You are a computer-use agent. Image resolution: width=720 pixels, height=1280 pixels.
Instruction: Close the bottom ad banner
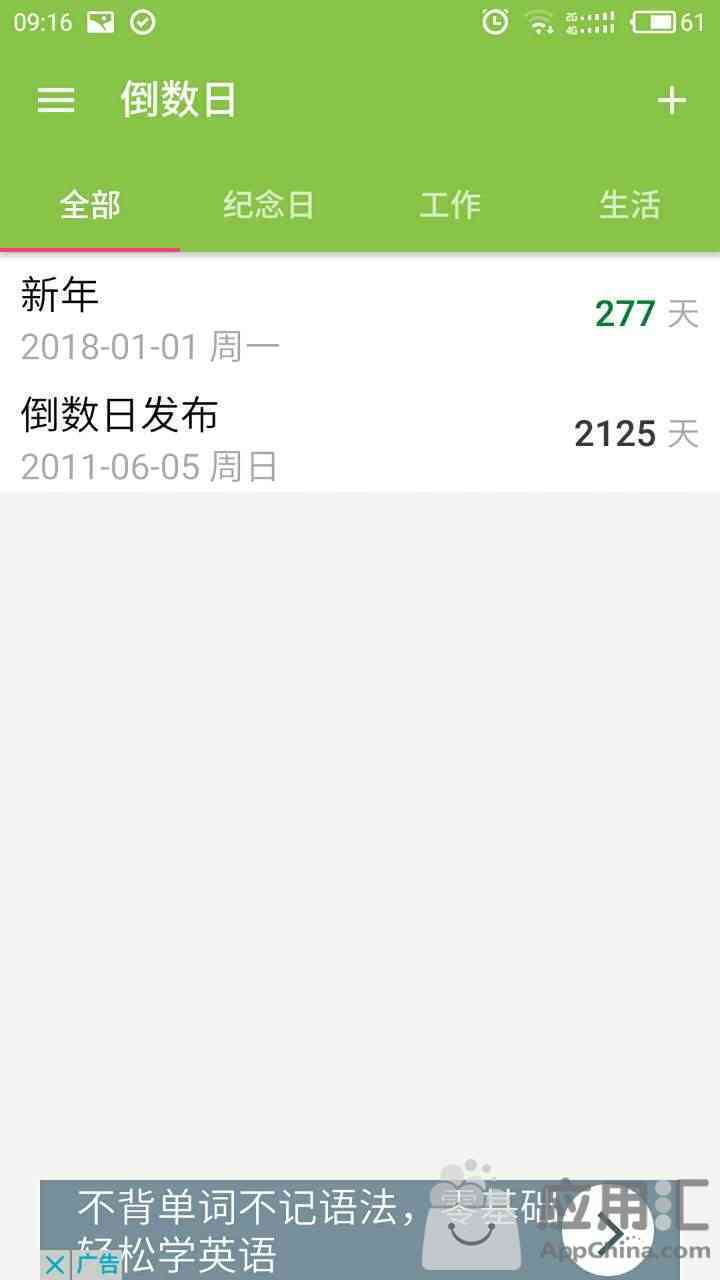coord(55,1265)
